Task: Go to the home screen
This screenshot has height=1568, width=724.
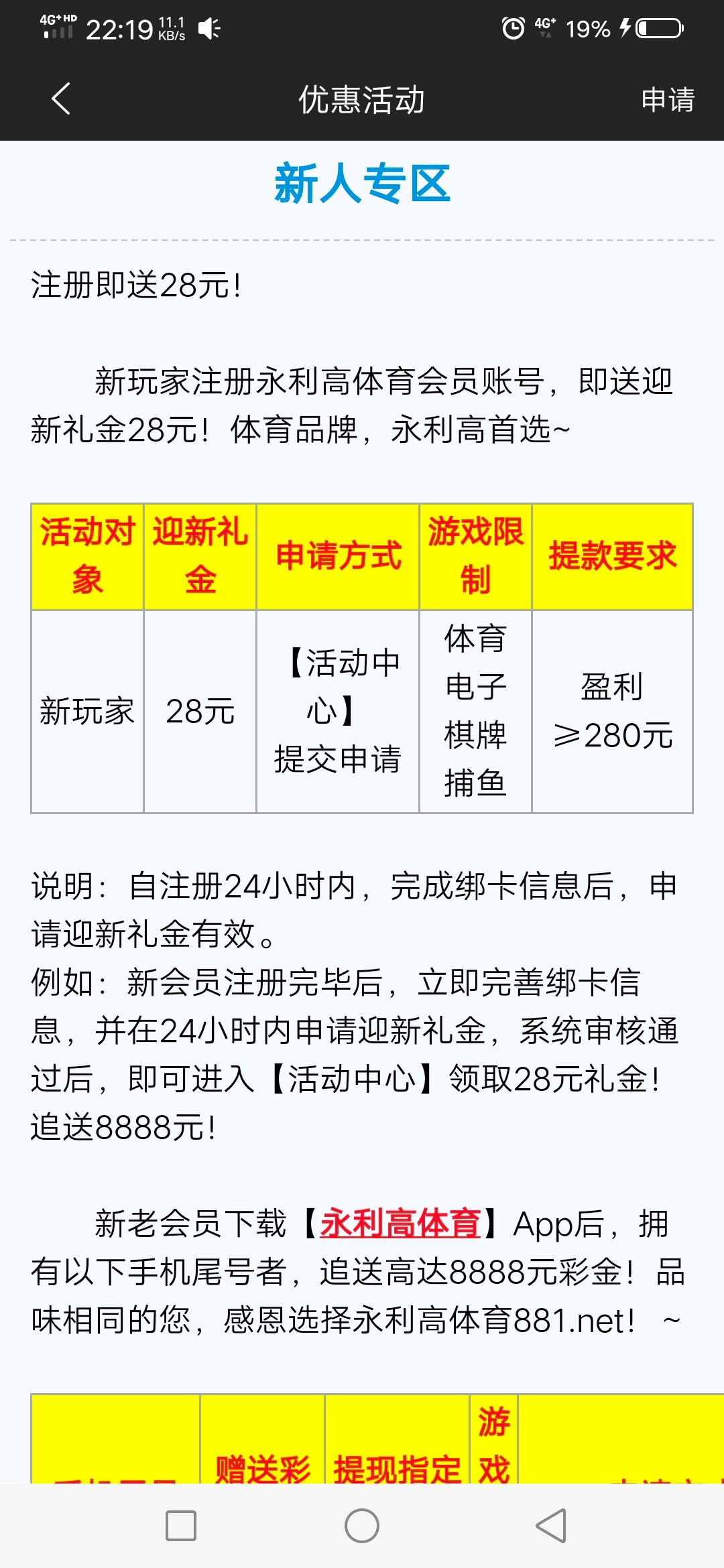Action: click(x=362, y=1526)
